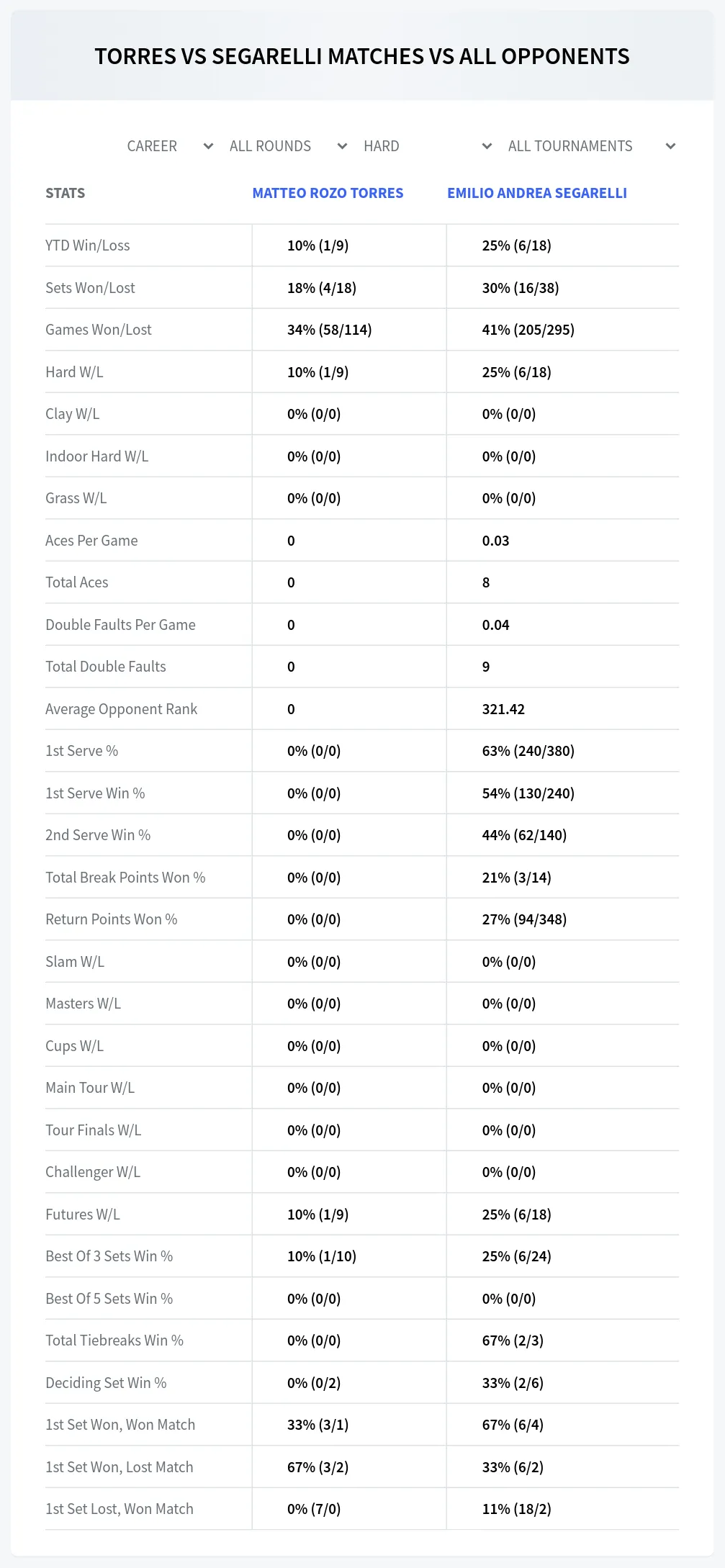Open the ALL TOURNAMENTS dropdown
The height and width of the screenshot is (1568, 725).
(591, 146)
